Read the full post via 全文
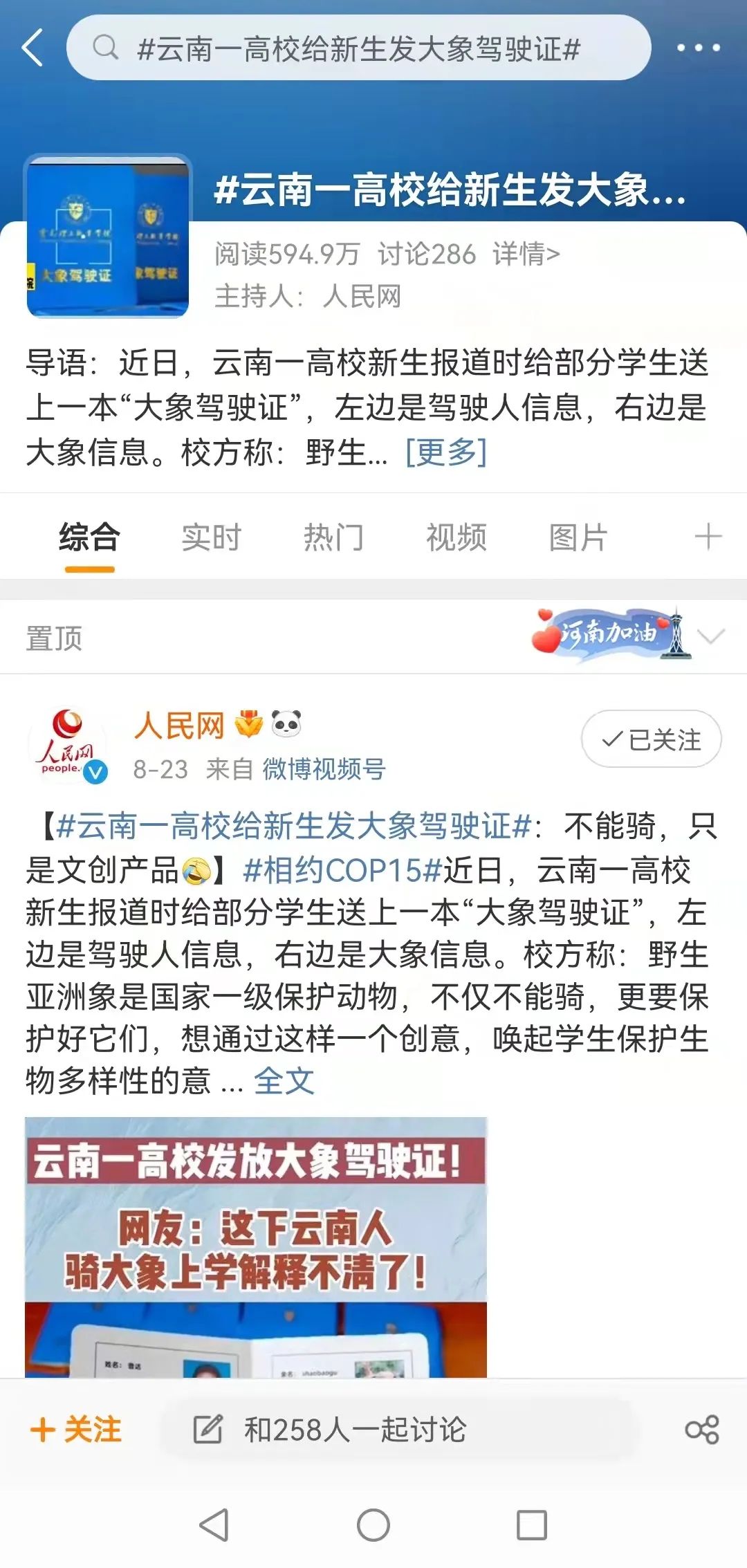 tap(284, 1081)
